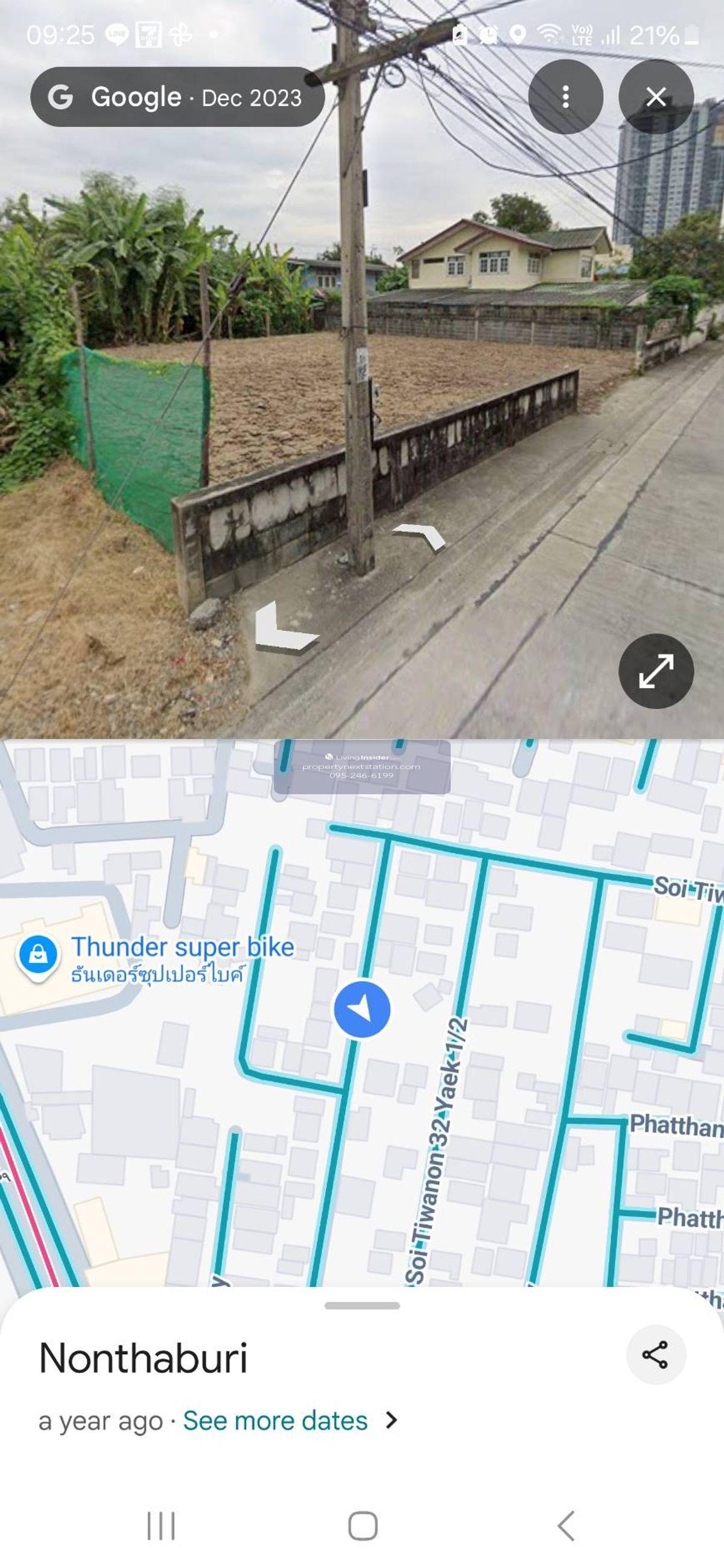Open recent apps from navigation bar
724x1568 pixels.
[x=160, y=1525]
